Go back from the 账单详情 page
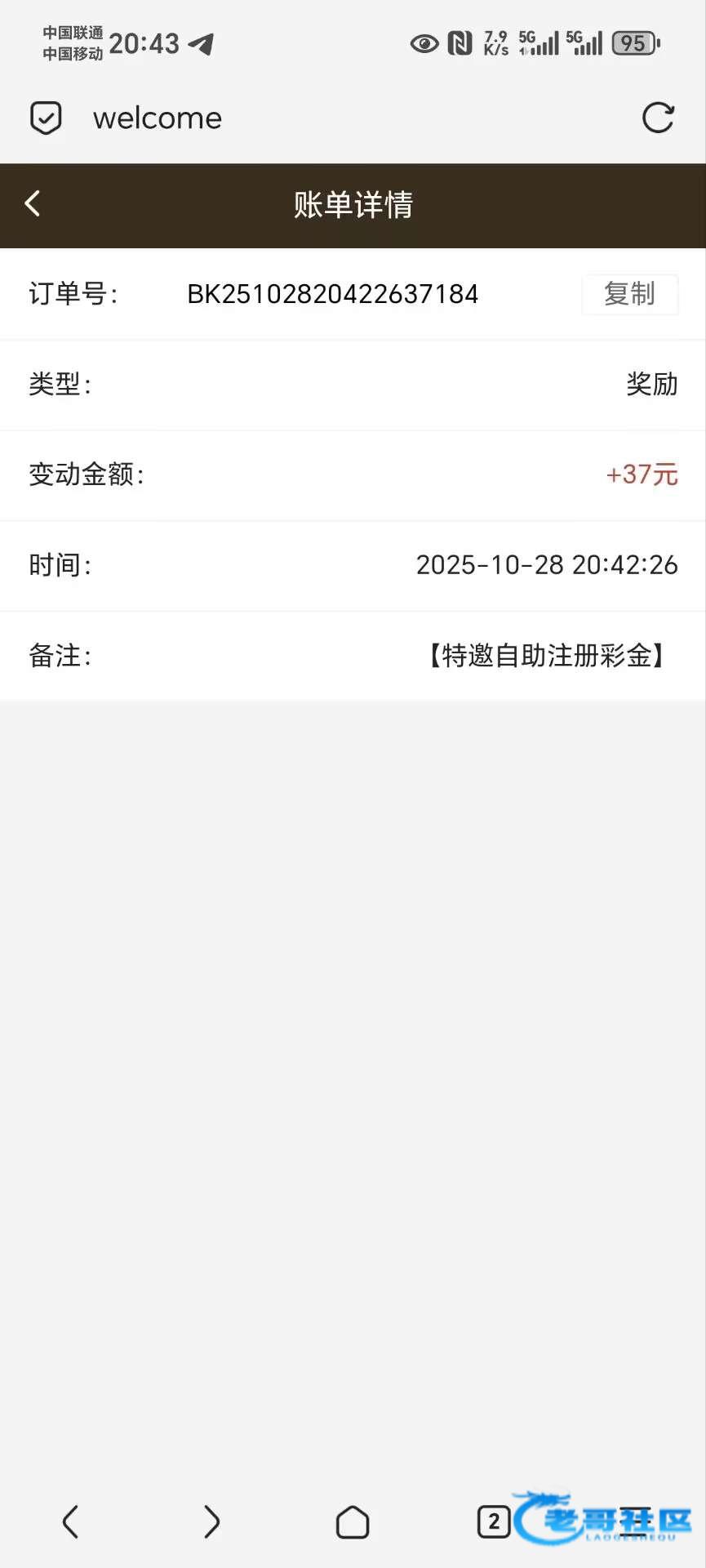 click(33, 204)
